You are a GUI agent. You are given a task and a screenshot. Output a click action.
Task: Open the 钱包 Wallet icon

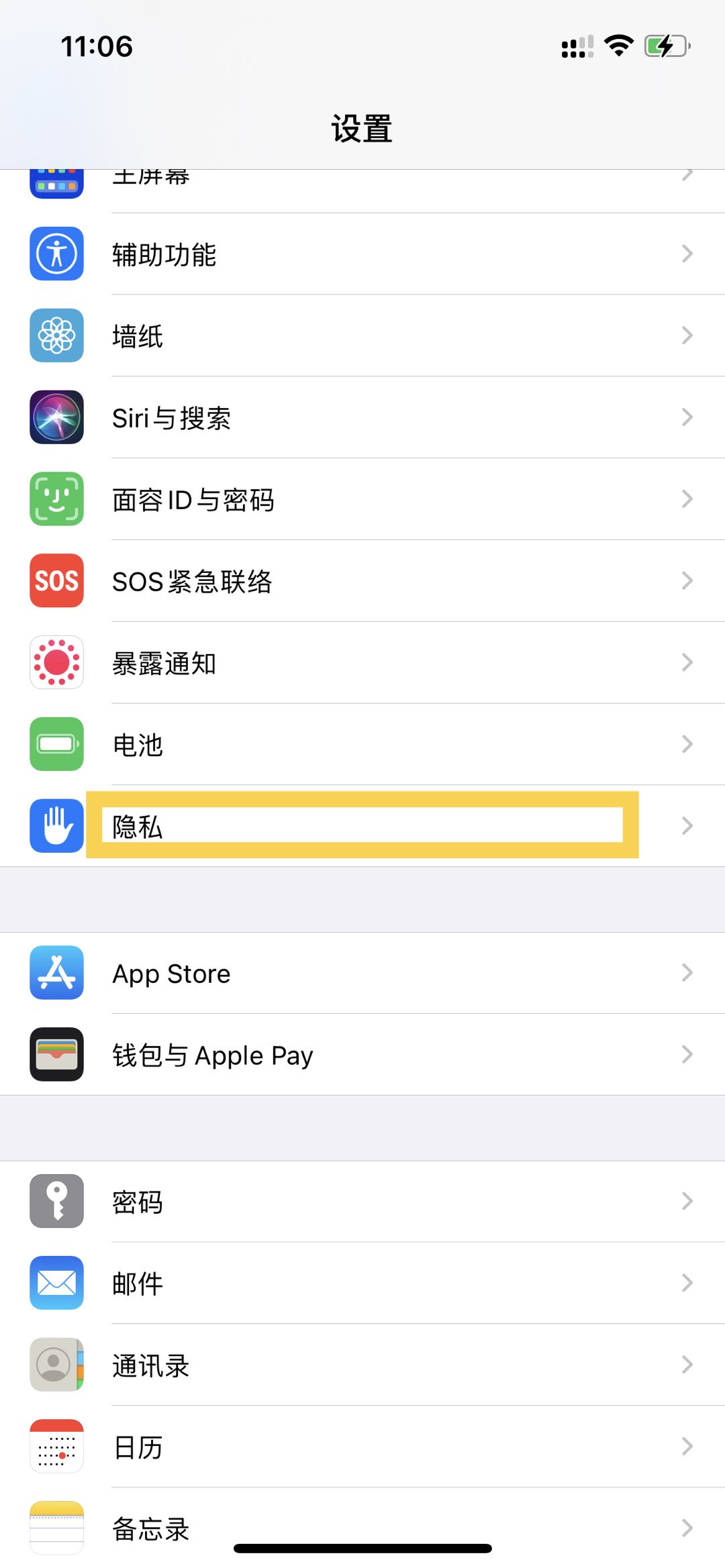tap(56, 1055)
